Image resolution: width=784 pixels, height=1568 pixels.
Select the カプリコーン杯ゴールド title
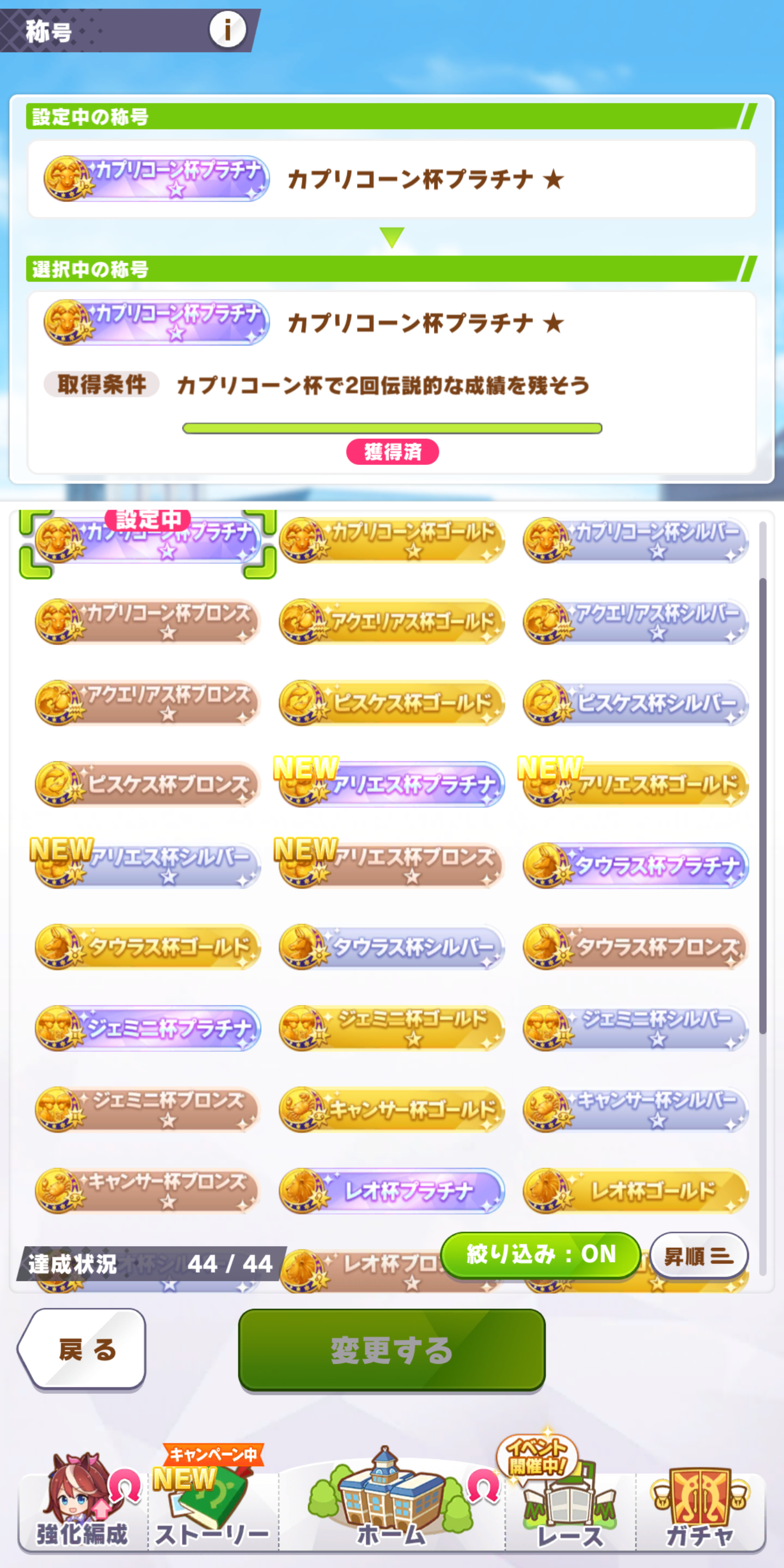click(x=391, y=540)
